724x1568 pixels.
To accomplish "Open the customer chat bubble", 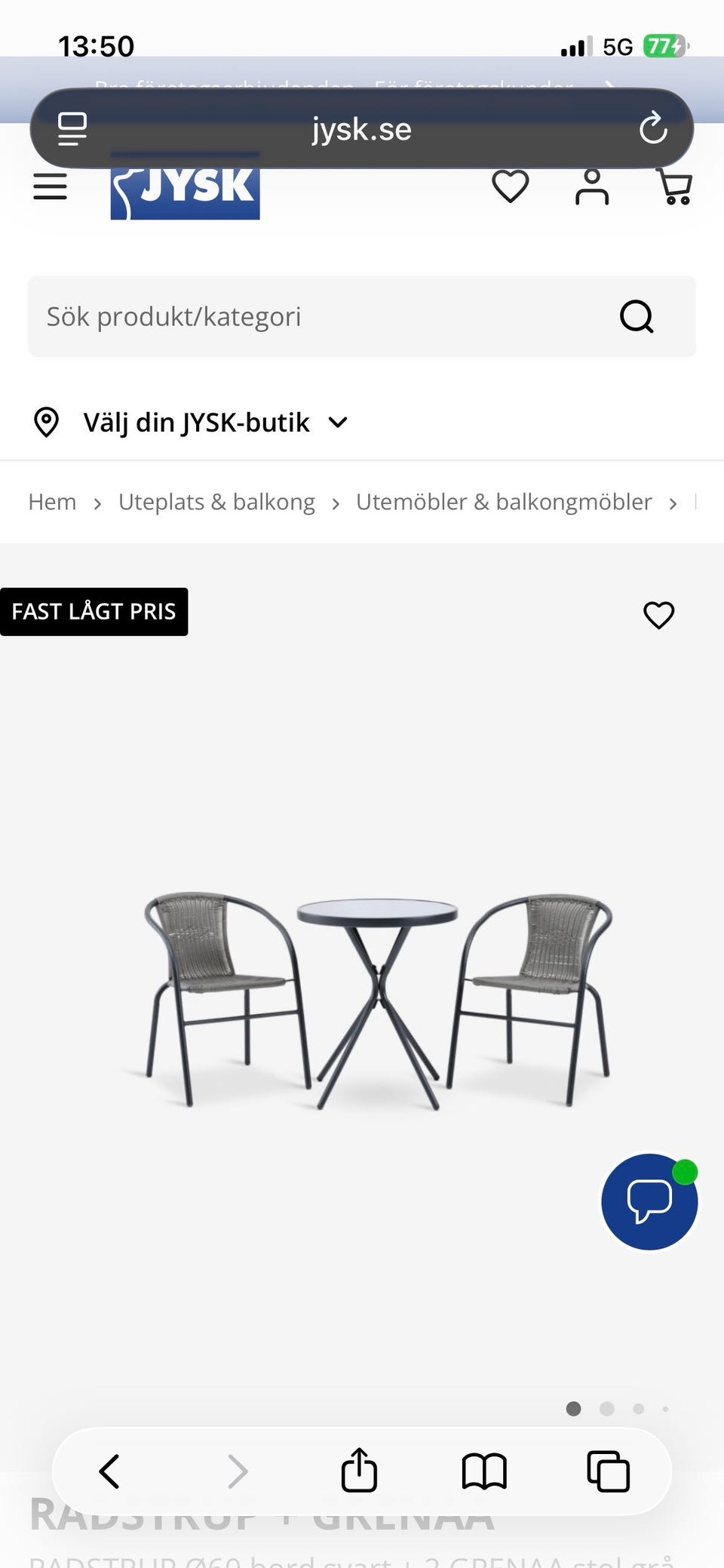I will (649, 1201).
